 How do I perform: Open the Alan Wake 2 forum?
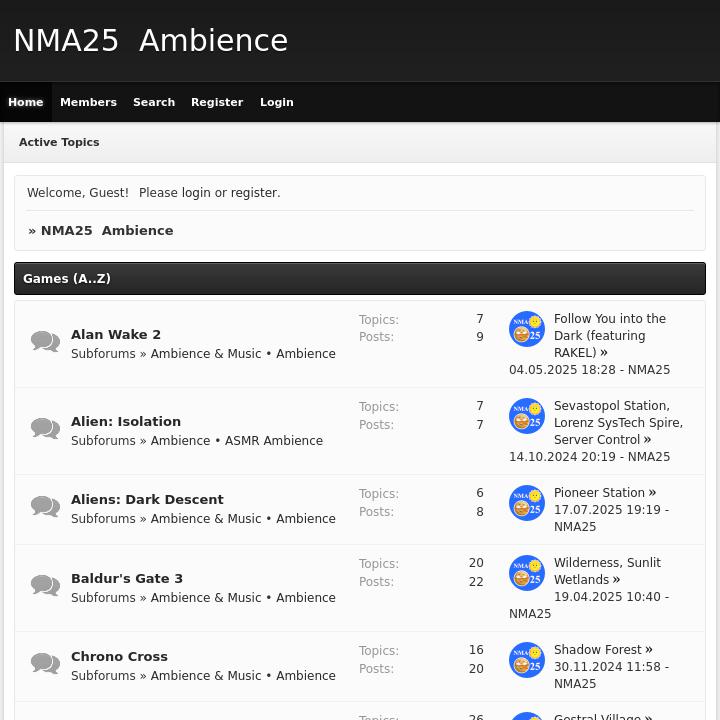coord(116,334)
